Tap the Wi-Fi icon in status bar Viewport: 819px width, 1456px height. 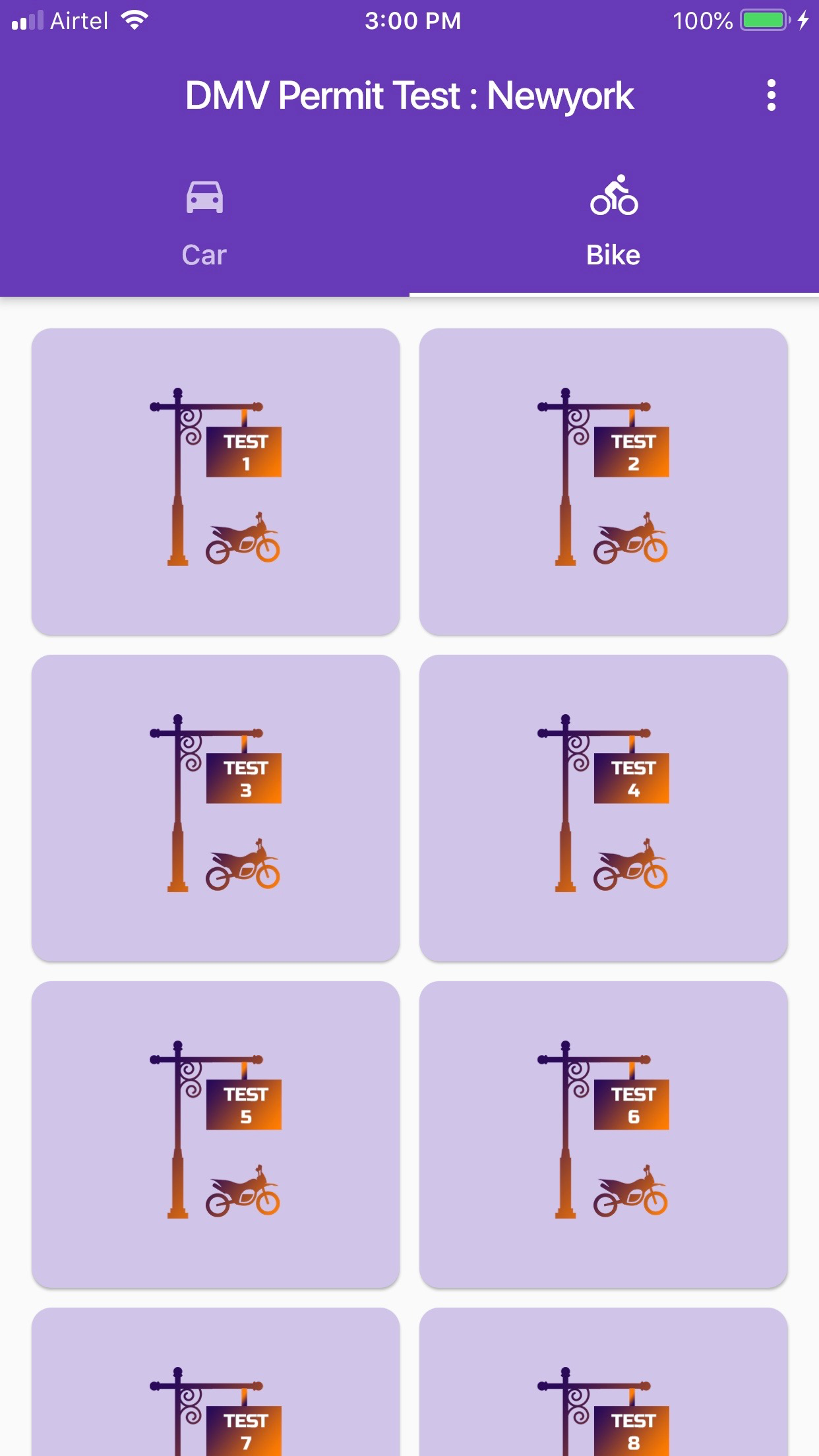tap(135, 18)
